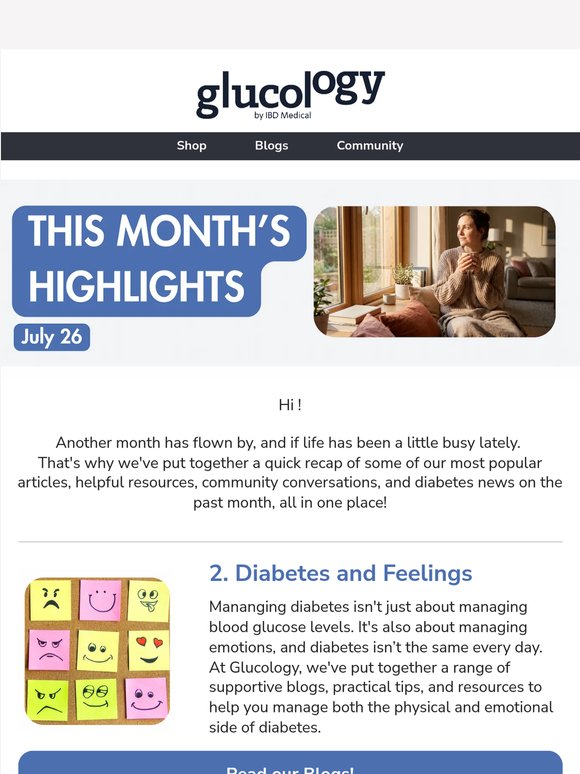Screen dimensions: 580x774
Task: Go to the Blogs section
Action: point(271,146)
